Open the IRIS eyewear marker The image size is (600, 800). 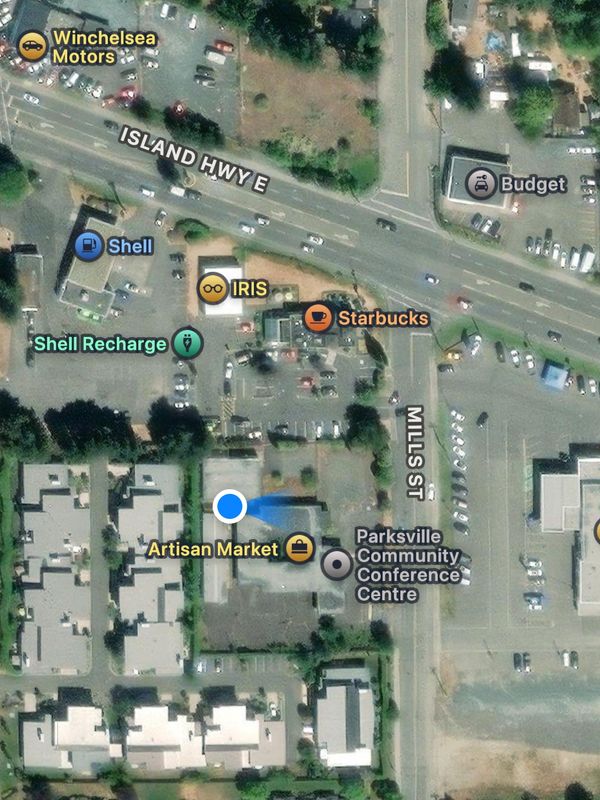tap(212, 288)
